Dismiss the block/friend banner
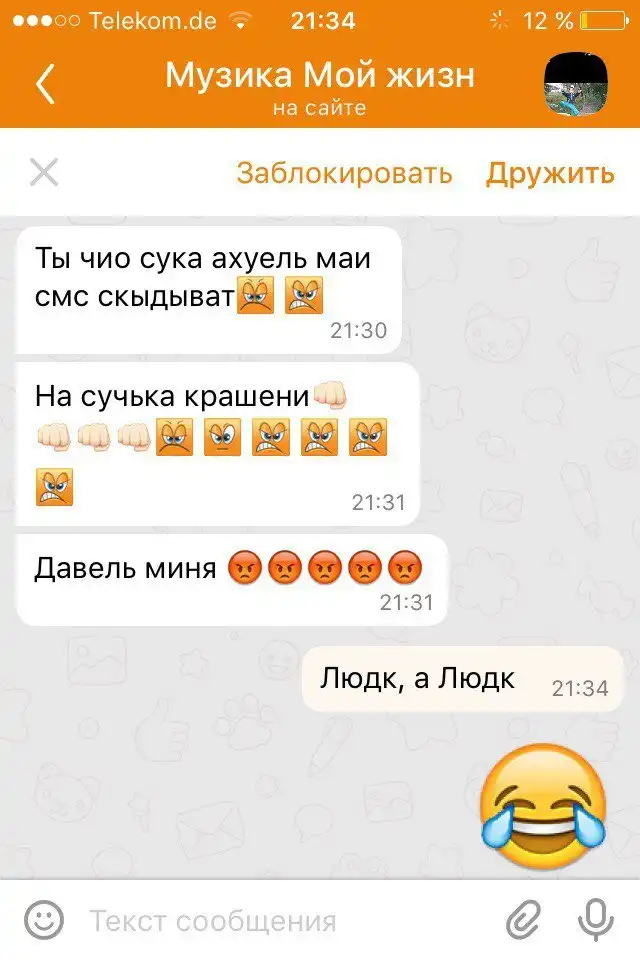Viewport: 640px width, 960px height. point(44,173)
